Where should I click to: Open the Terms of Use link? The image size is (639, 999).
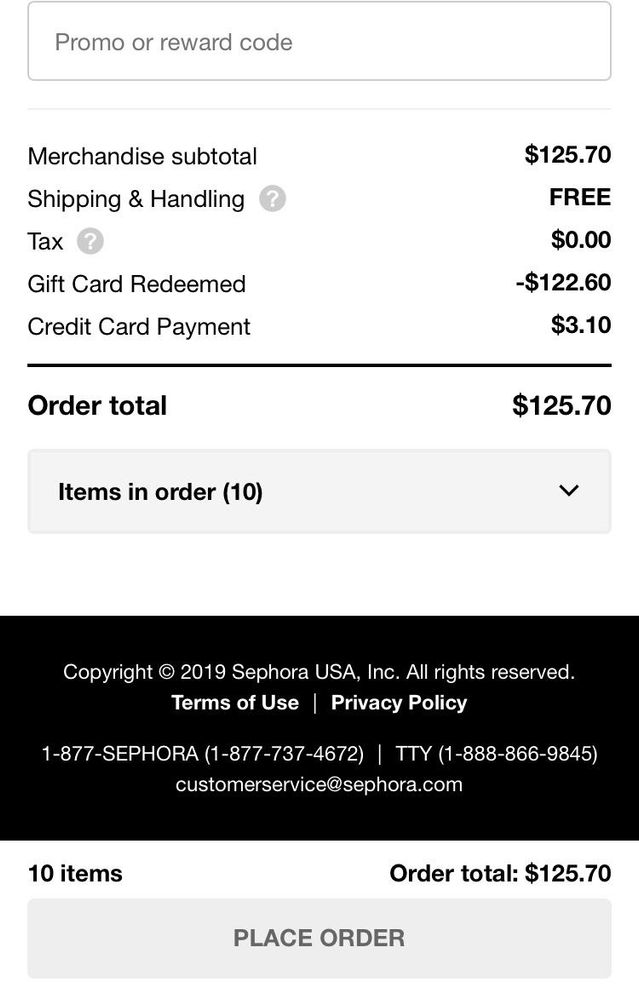(x=235, y=702)
